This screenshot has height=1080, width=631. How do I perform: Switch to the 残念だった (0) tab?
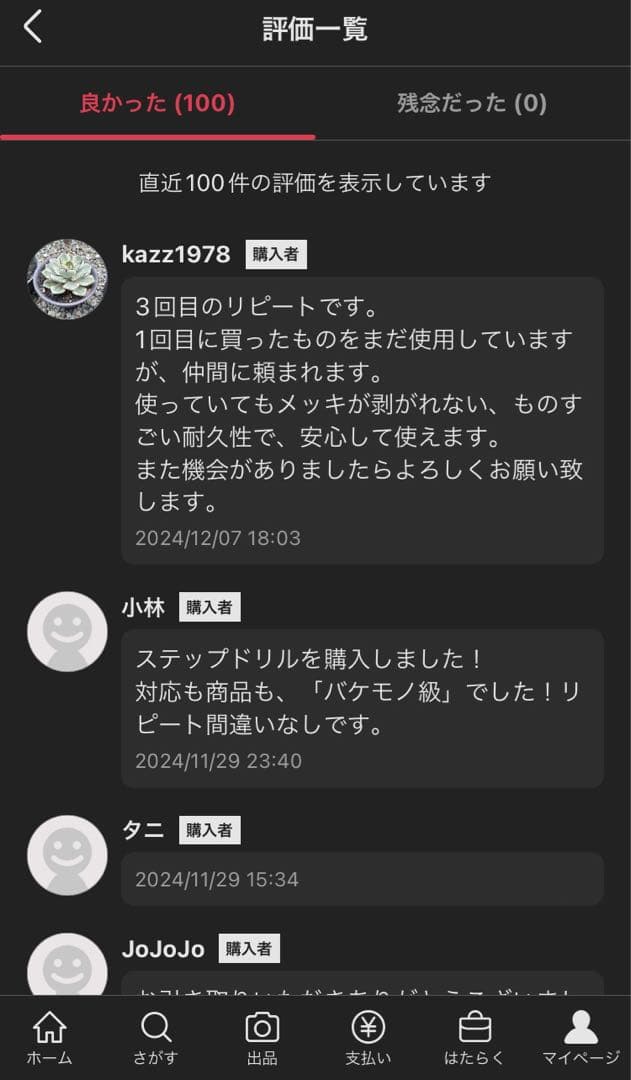pos(472,103)
